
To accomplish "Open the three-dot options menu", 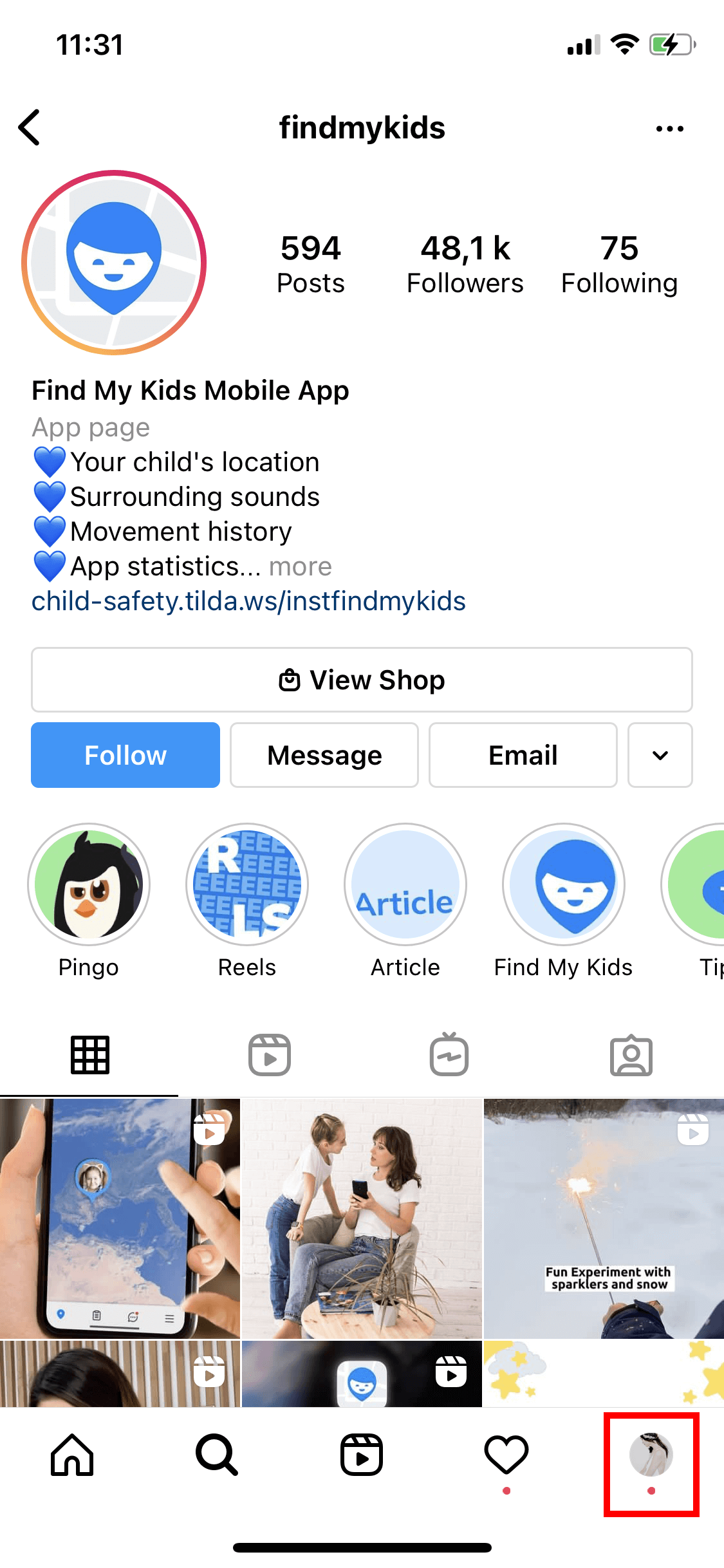I will click(669, 129).
